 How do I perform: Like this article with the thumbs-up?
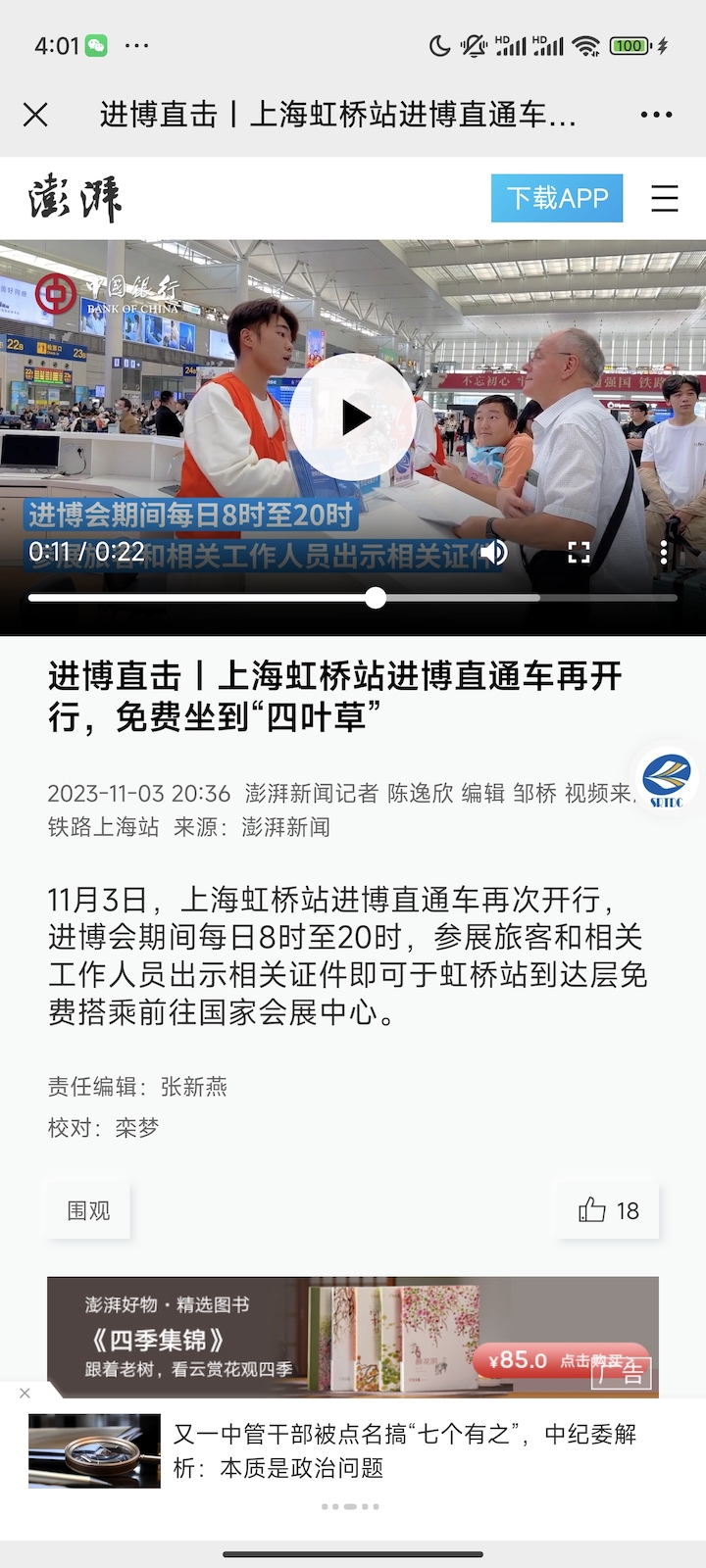608,1210
